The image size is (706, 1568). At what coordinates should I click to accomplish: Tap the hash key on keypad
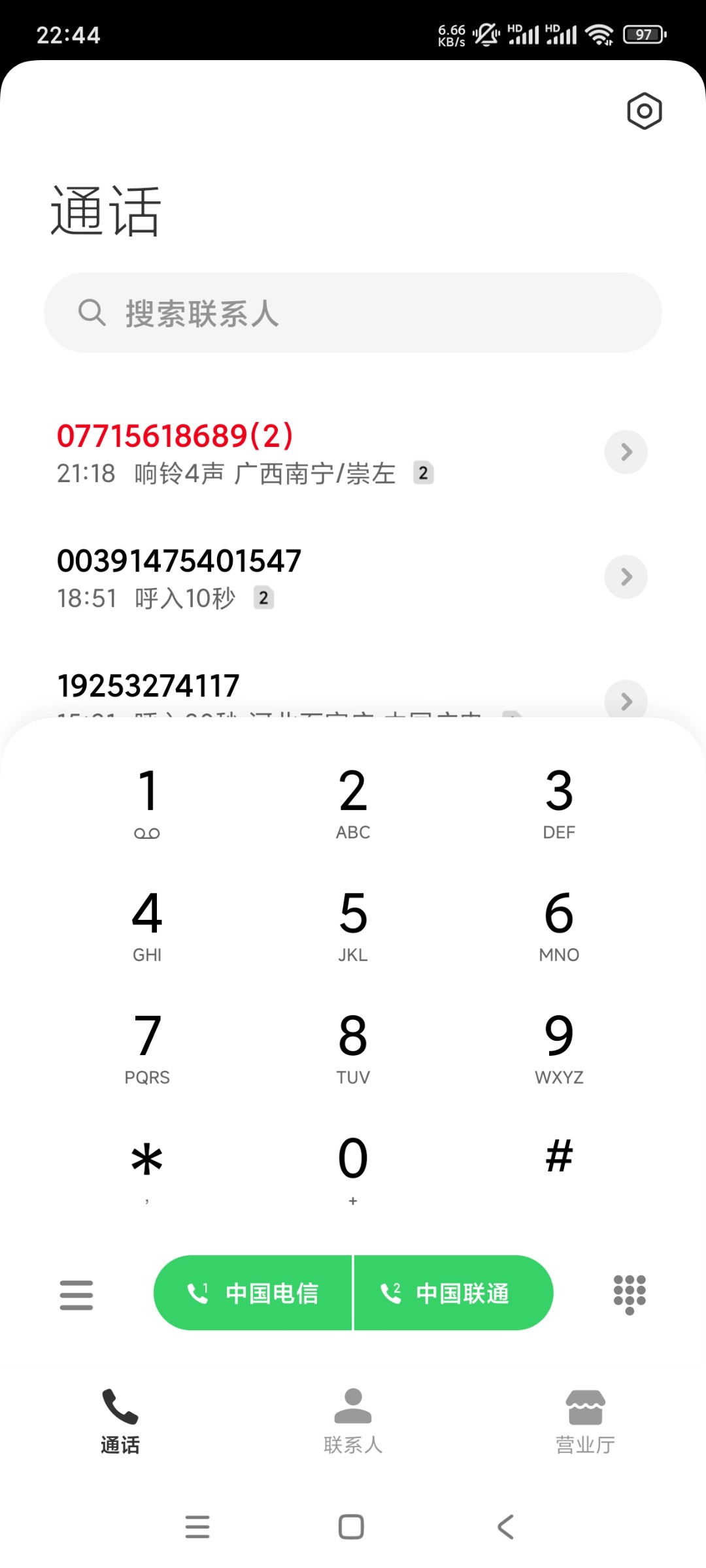[559, 1170]
